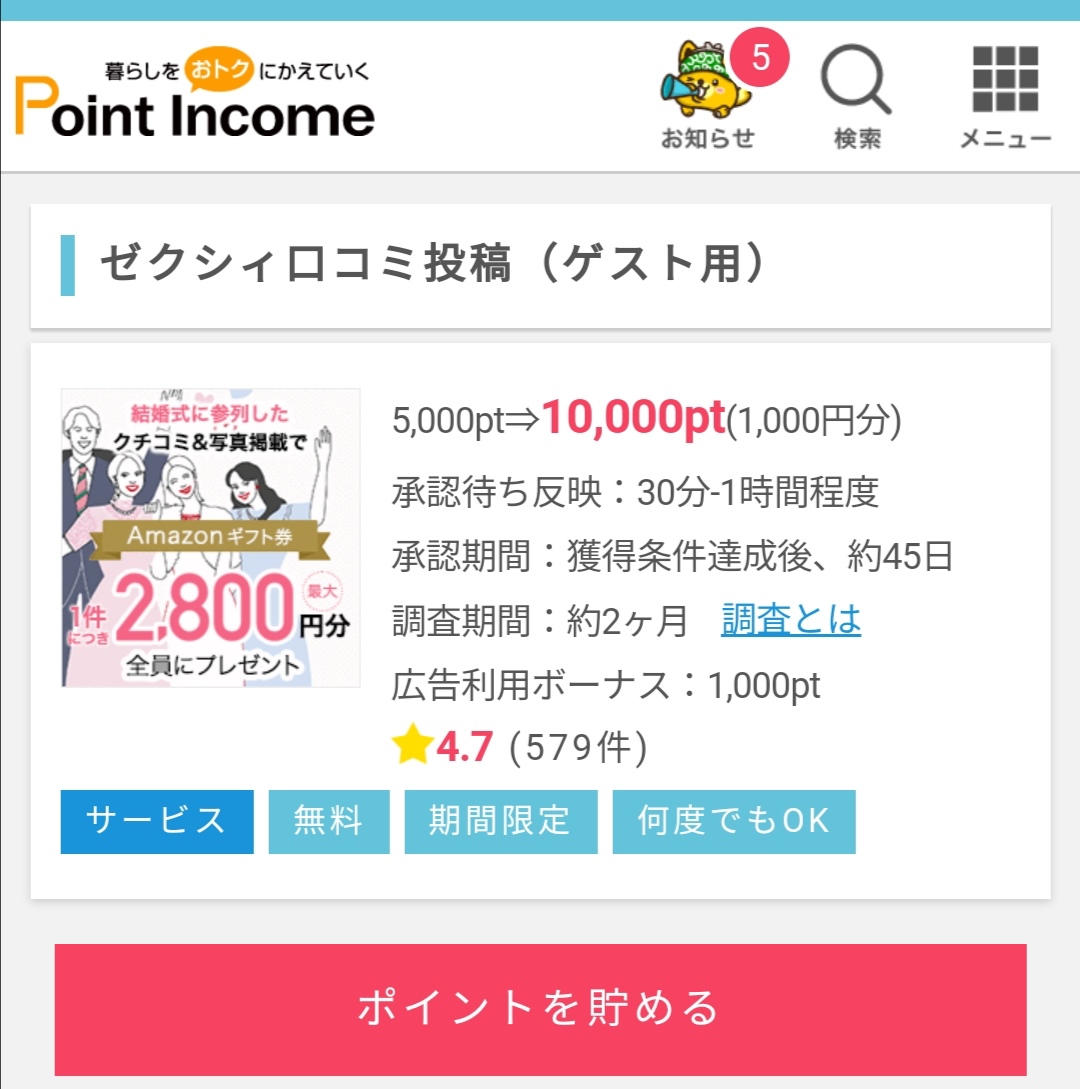Image resolution: width=1080 pixels, height=1089 pixels.
Task: Tap the ポイントを貯める button
Action: 540,1008
